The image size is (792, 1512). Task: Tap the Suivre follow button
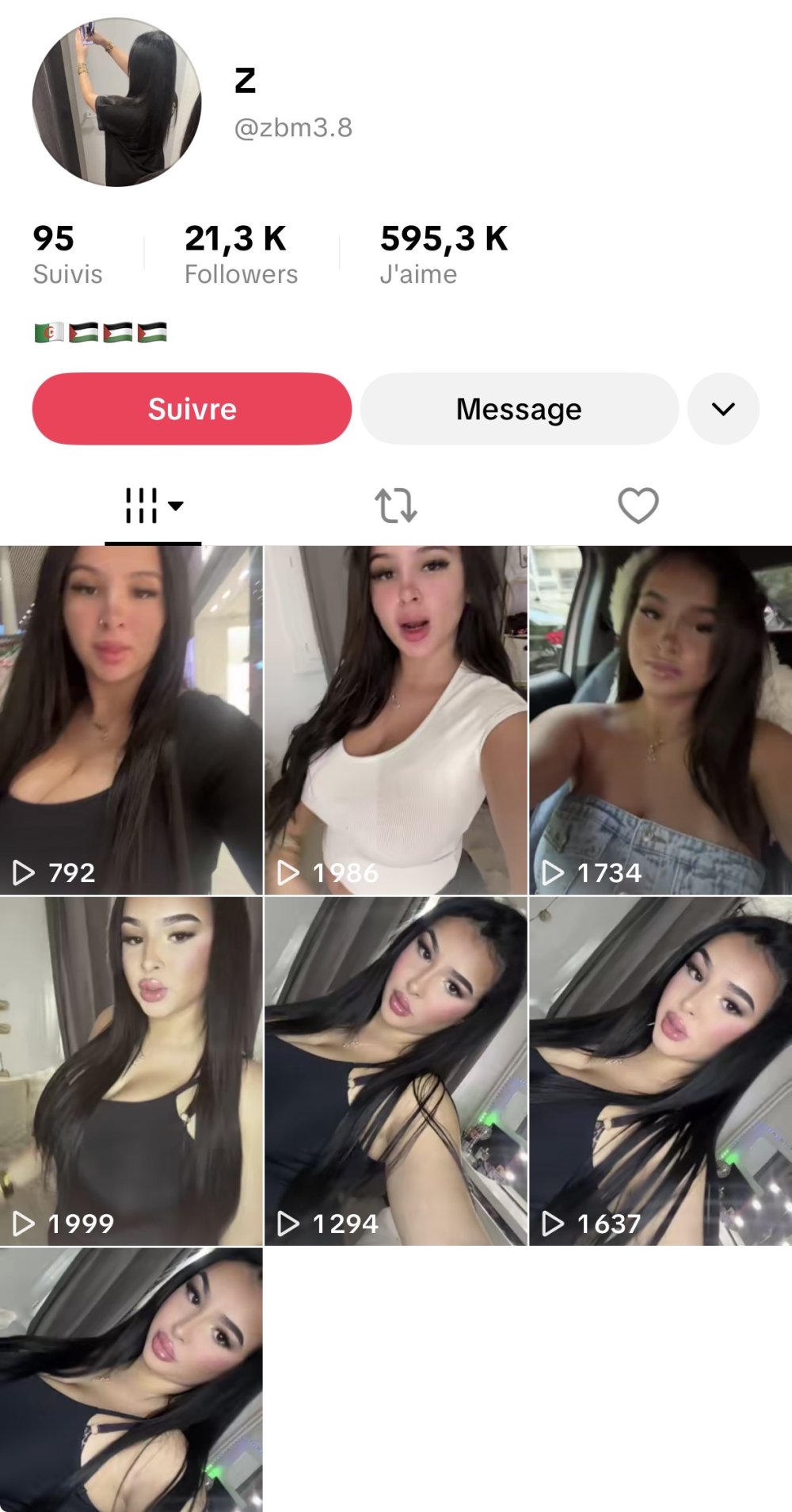(x=192, y=409)
